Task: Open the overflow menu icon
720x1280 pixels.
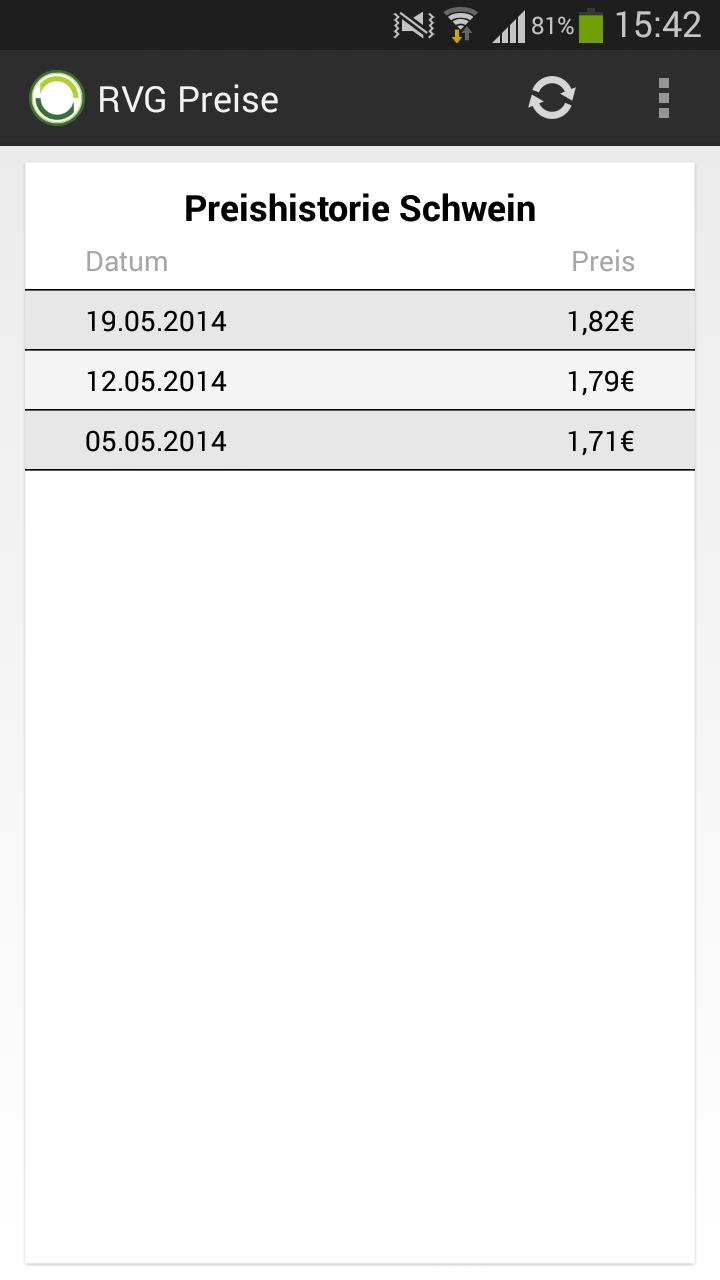Action: pos(663,98)
